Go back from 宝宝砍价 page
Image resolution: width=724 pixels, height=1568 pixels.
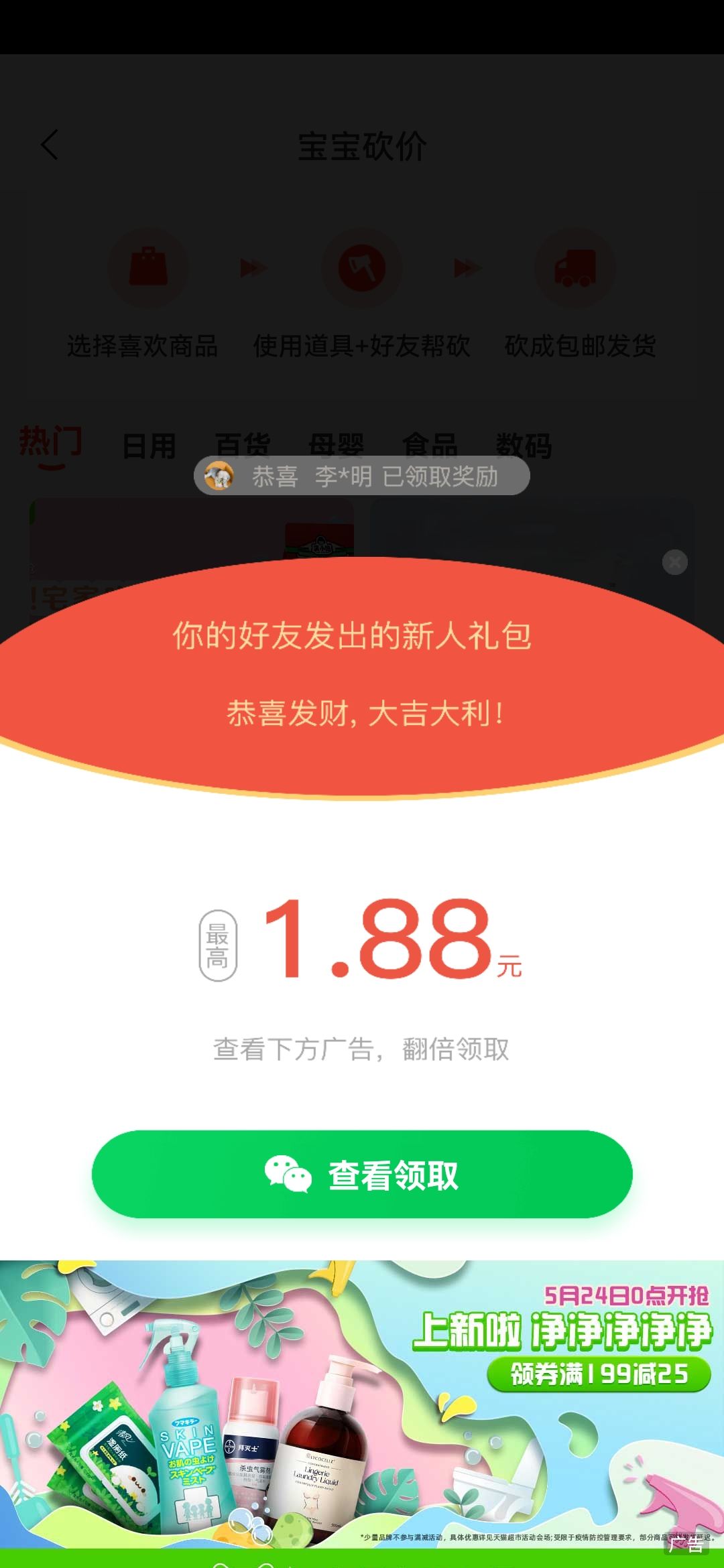tap(50, 145)
